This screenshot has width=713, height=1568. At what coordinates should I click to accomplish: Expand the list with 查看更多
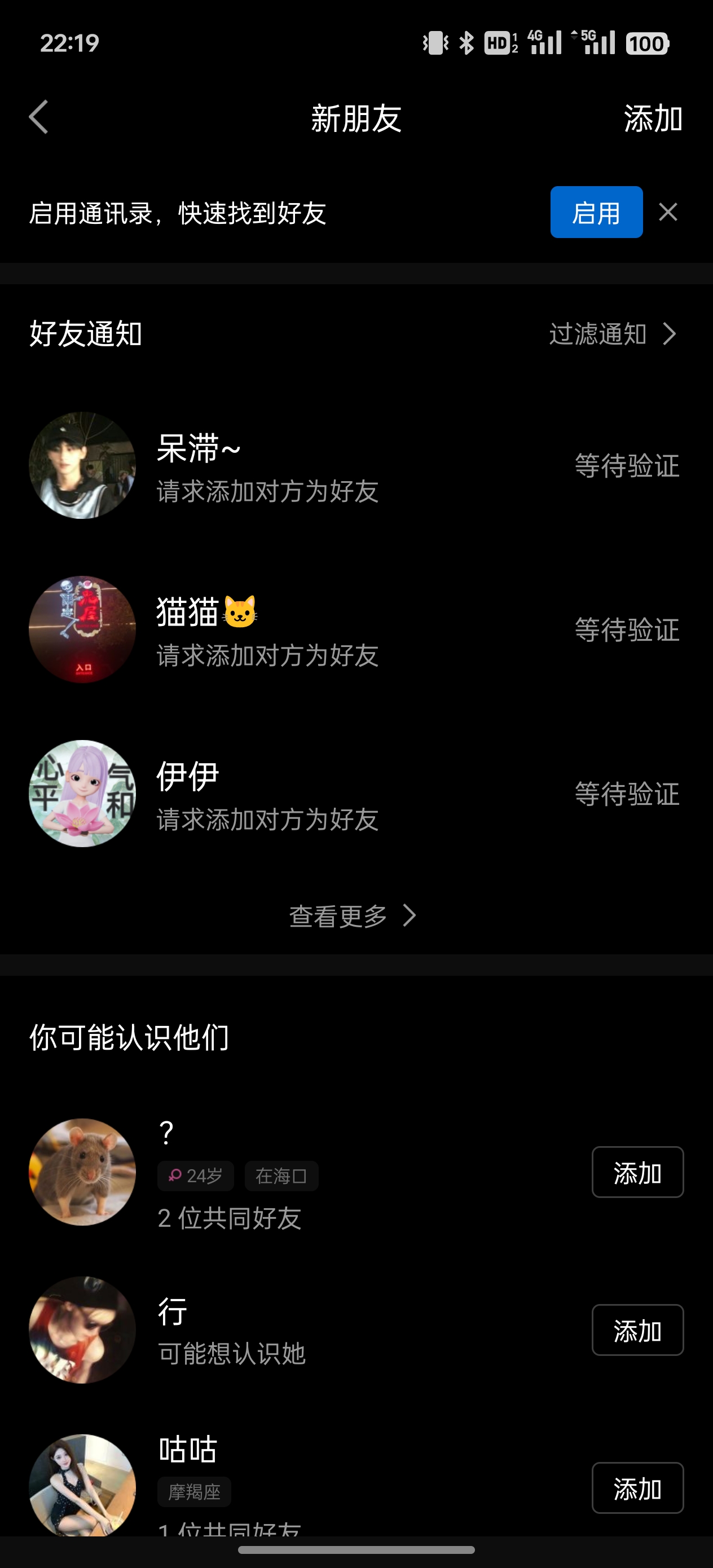pos(352,915)
